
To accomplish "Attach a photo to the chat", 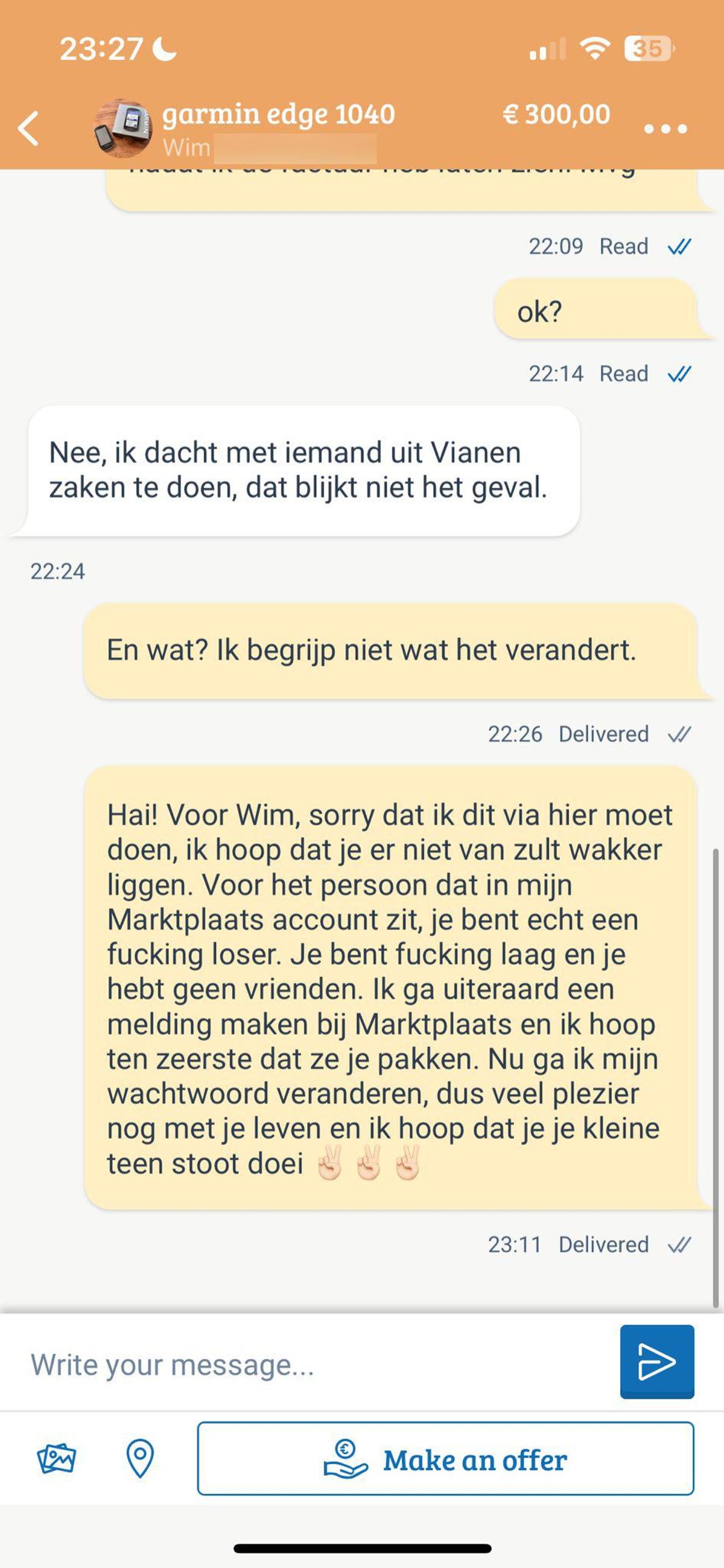I will (56, 1458).
